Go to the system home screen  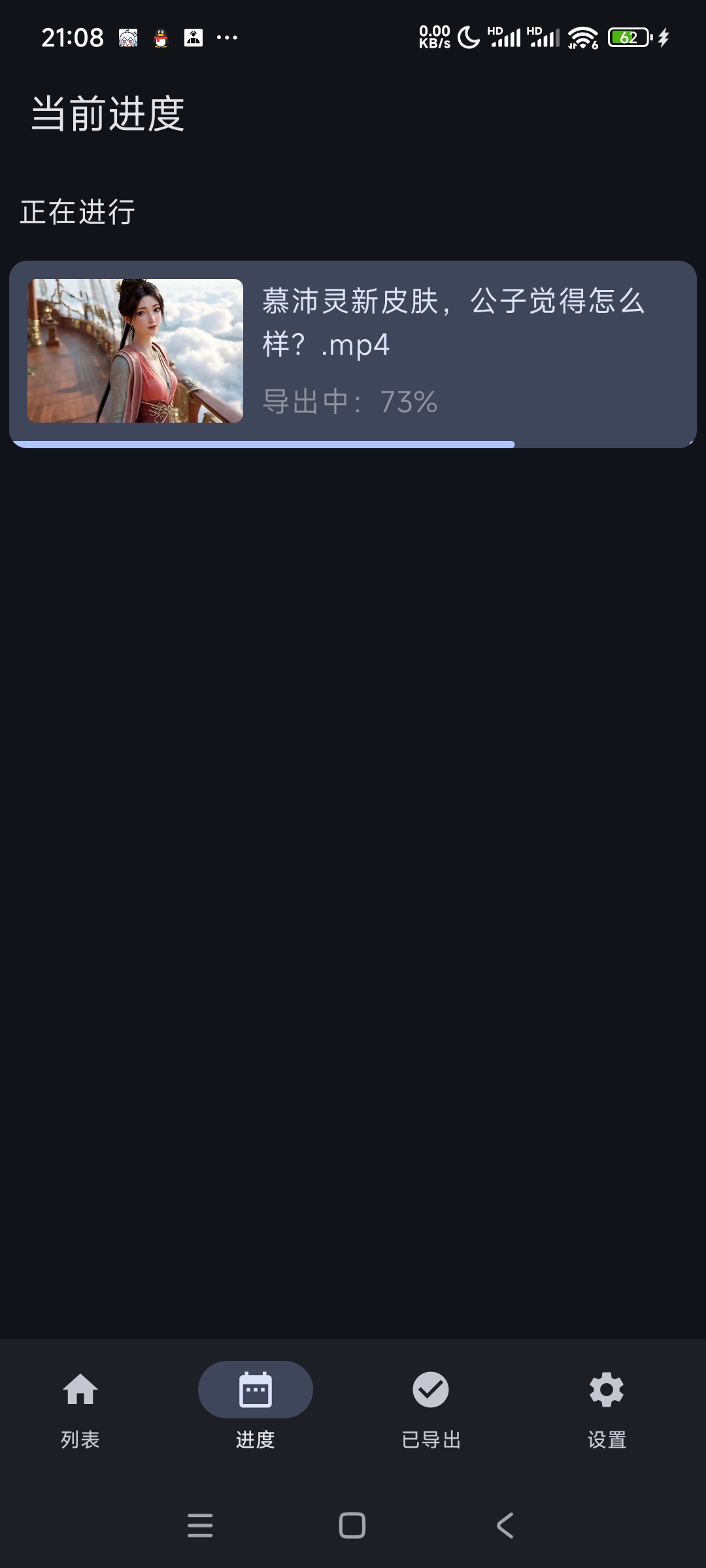click(352, 1526)
